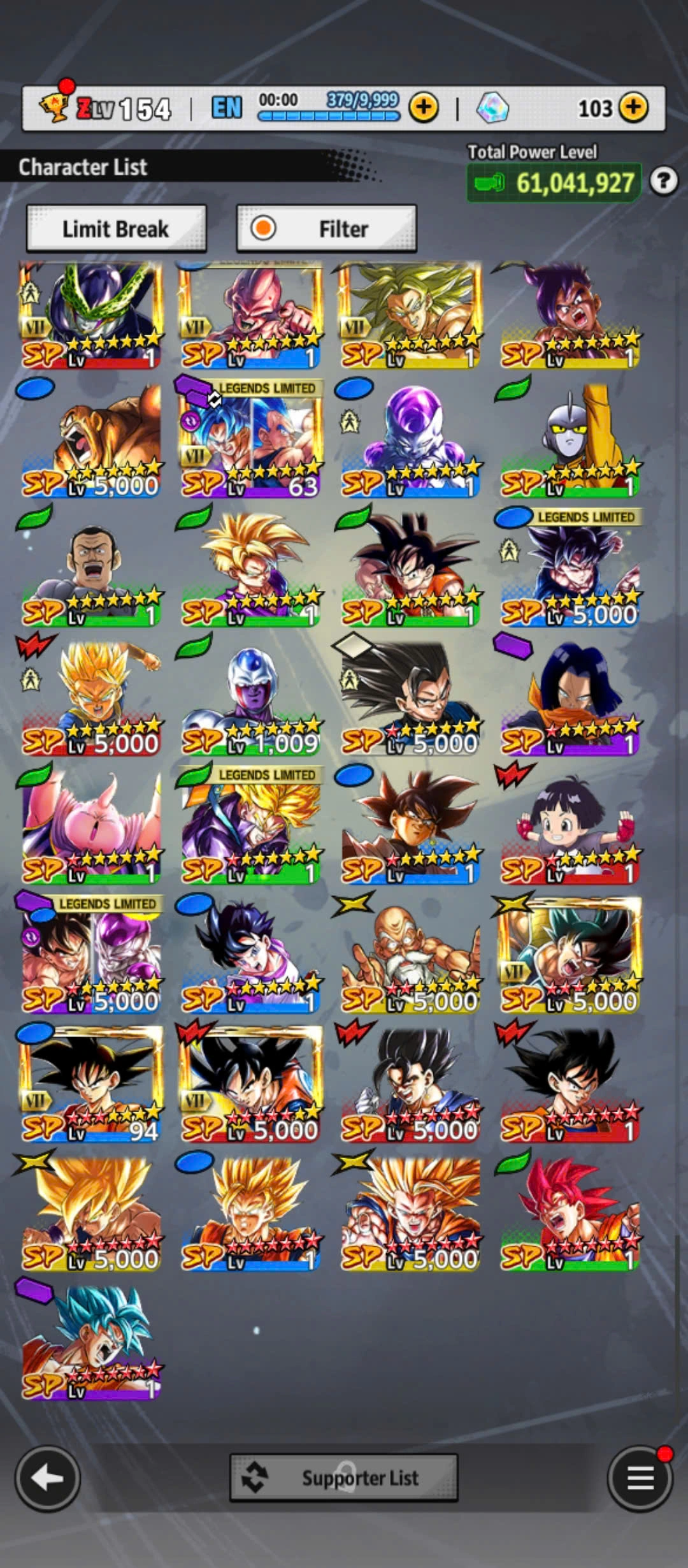Open the main menu button
Viewport: 688px width, 1568px height.
[640, 1477]
